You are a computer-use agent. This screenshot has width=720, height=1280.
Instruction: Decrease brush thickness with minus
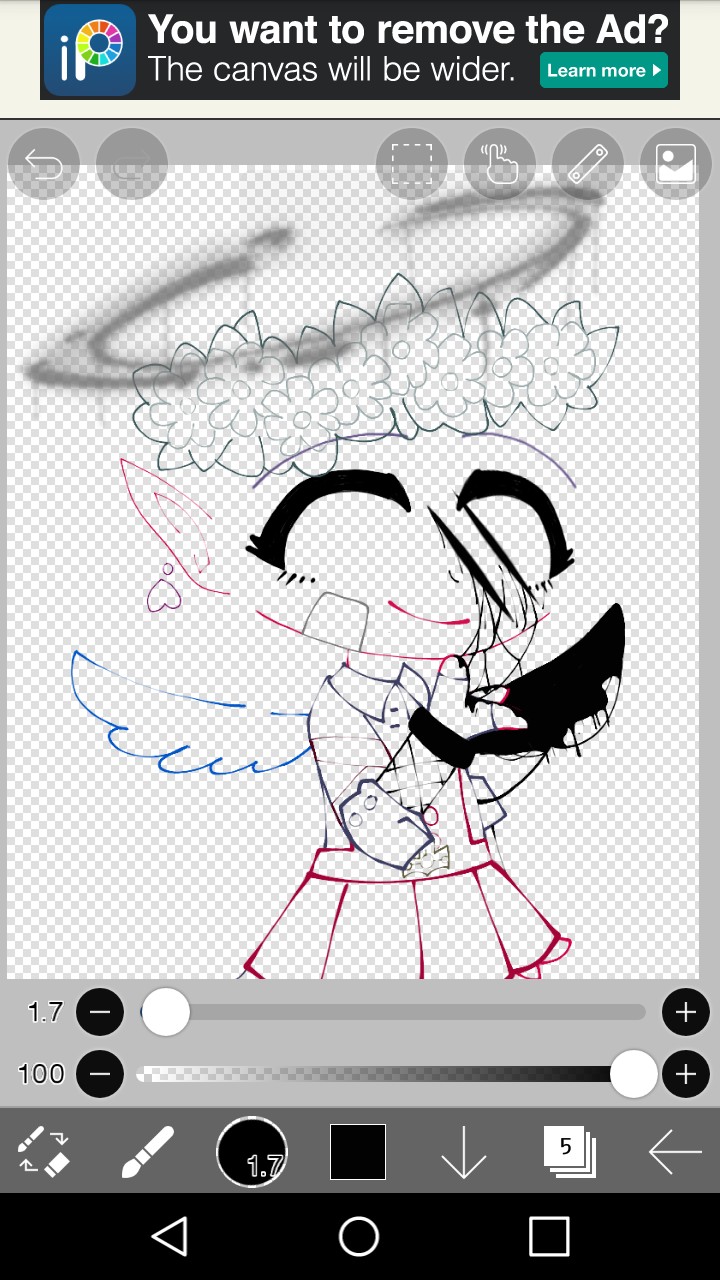100,1013
